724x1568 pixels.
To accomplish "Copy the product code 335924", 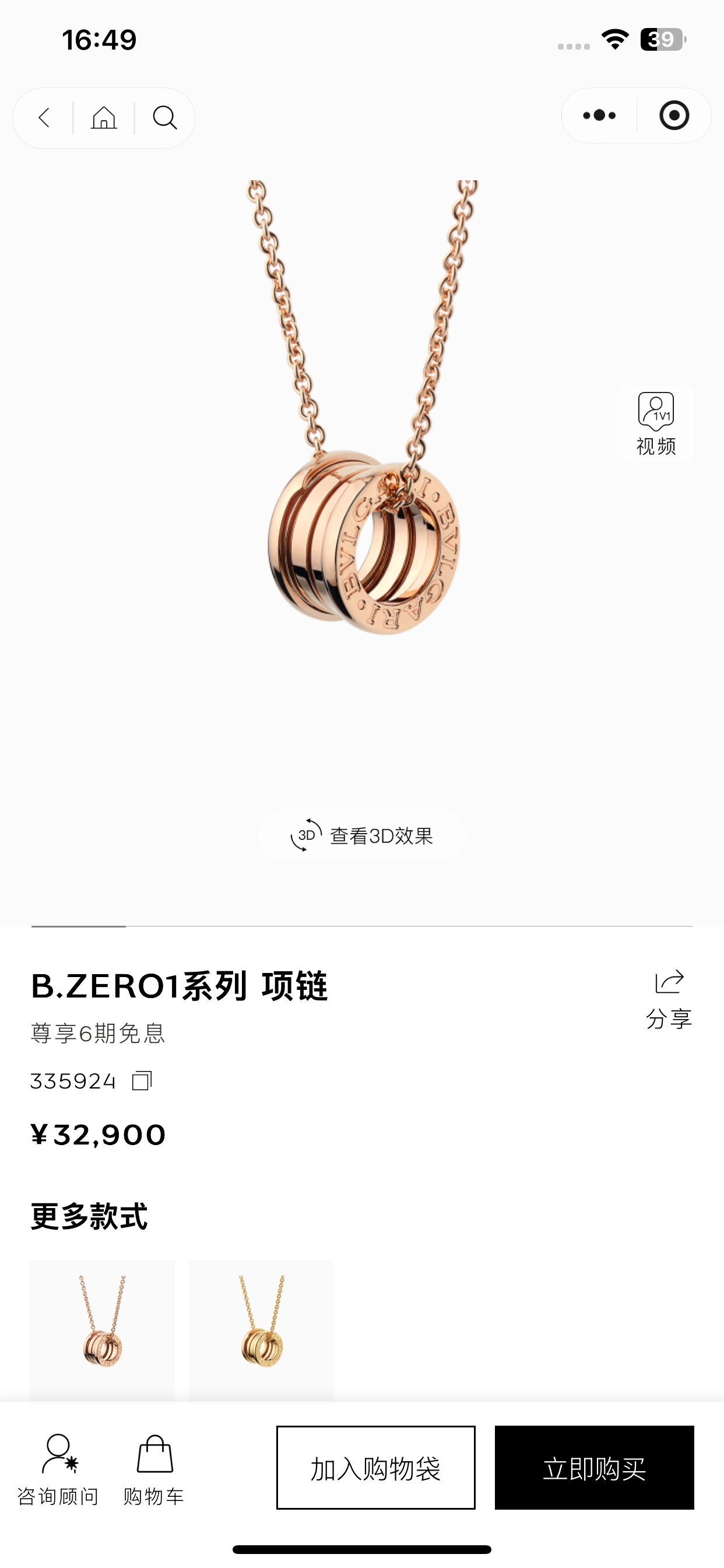I will (142, 1081).
